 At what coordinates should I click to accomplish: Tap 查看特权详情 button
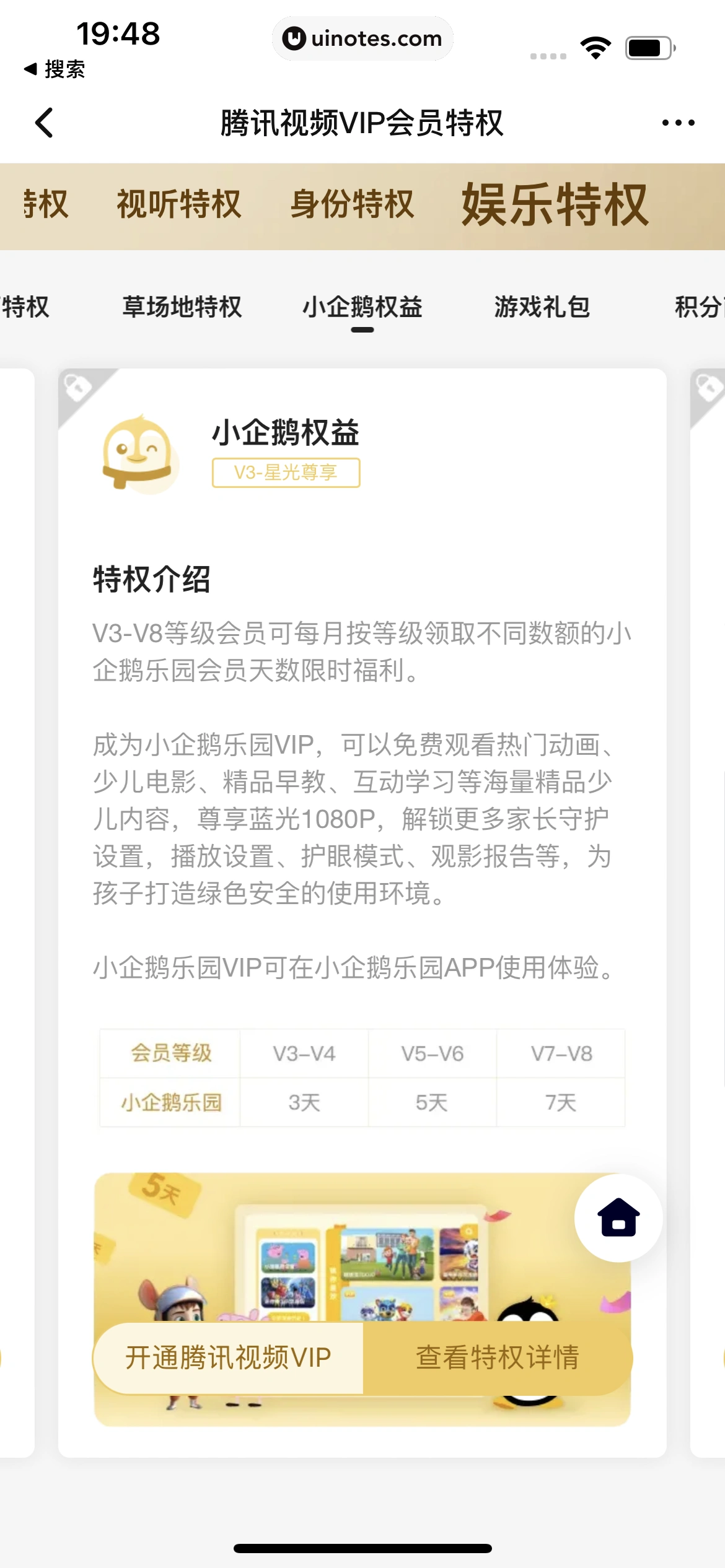point(498,1357)
